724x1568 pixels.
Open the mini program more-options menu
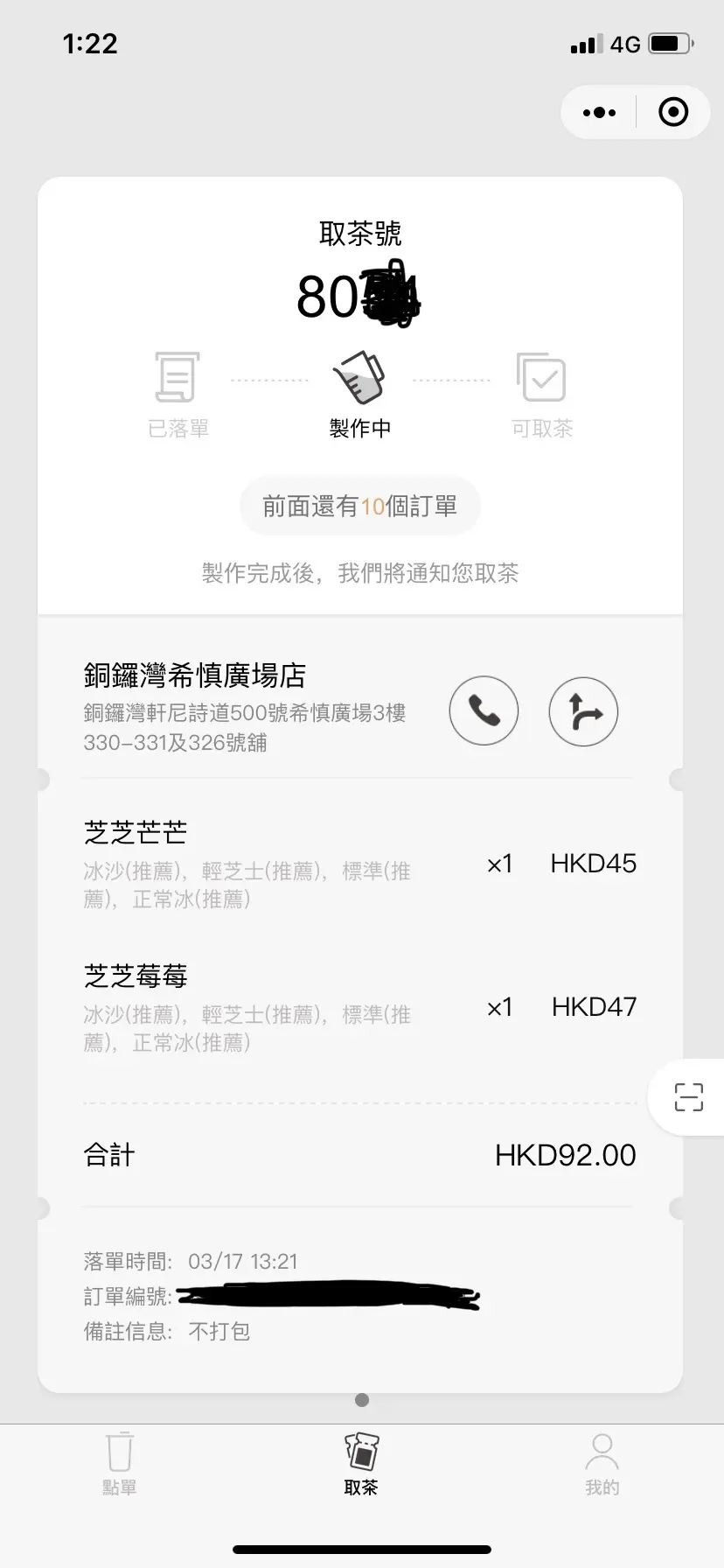pyautogui.click(x=599, y=112)
